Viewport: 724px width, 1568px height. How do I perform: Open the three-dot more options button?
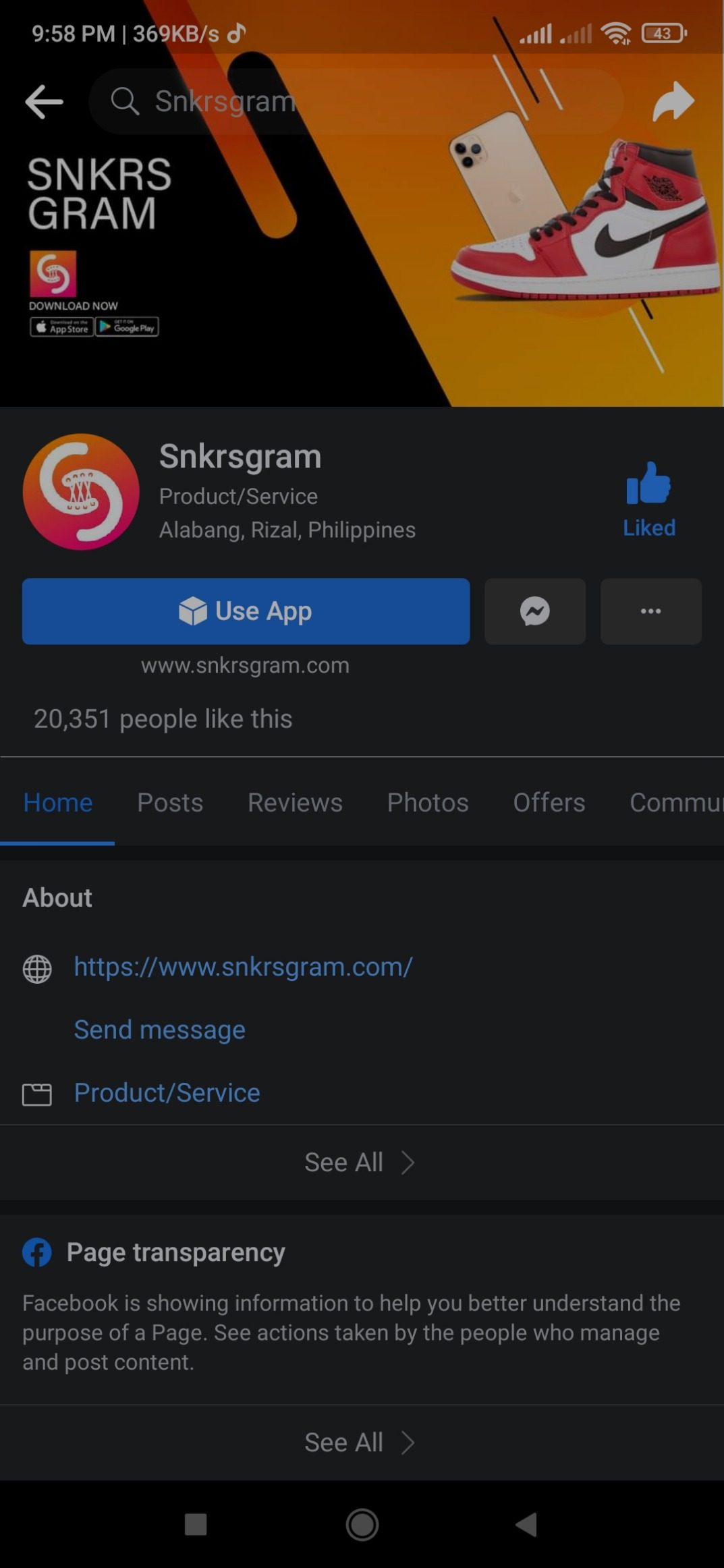pos(651,611)
